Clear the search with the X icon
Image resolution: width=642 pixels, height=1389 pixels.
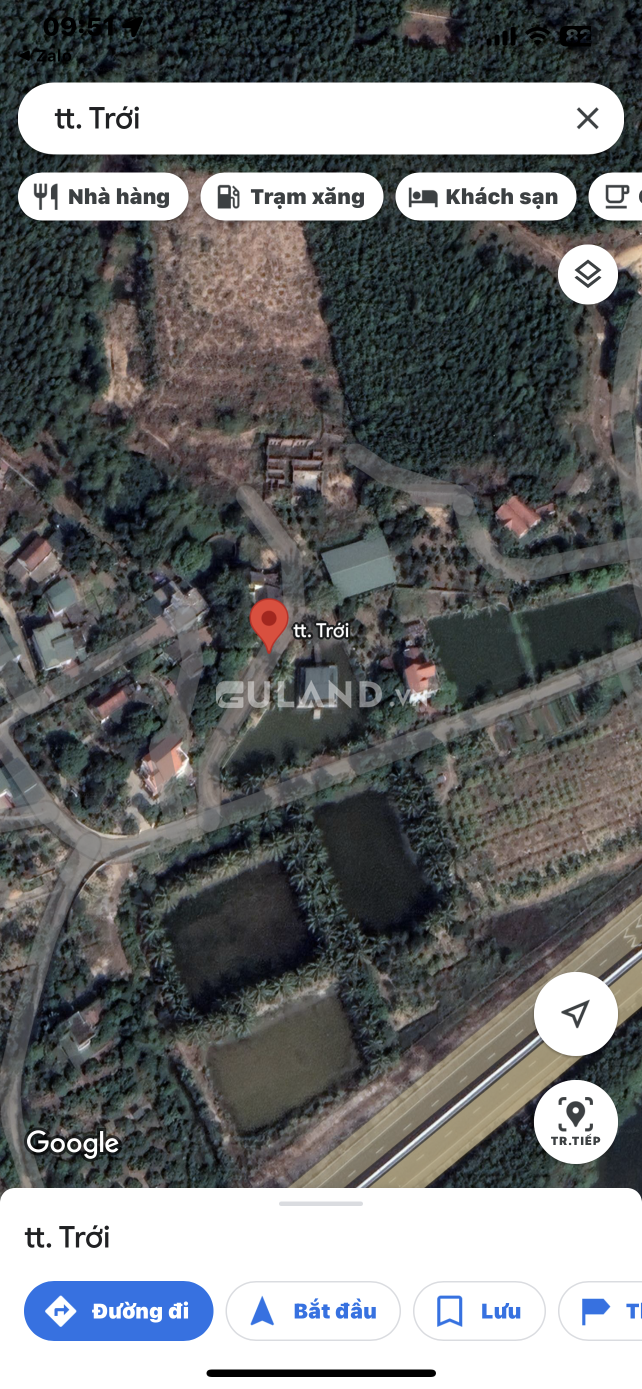pos(587,119)
